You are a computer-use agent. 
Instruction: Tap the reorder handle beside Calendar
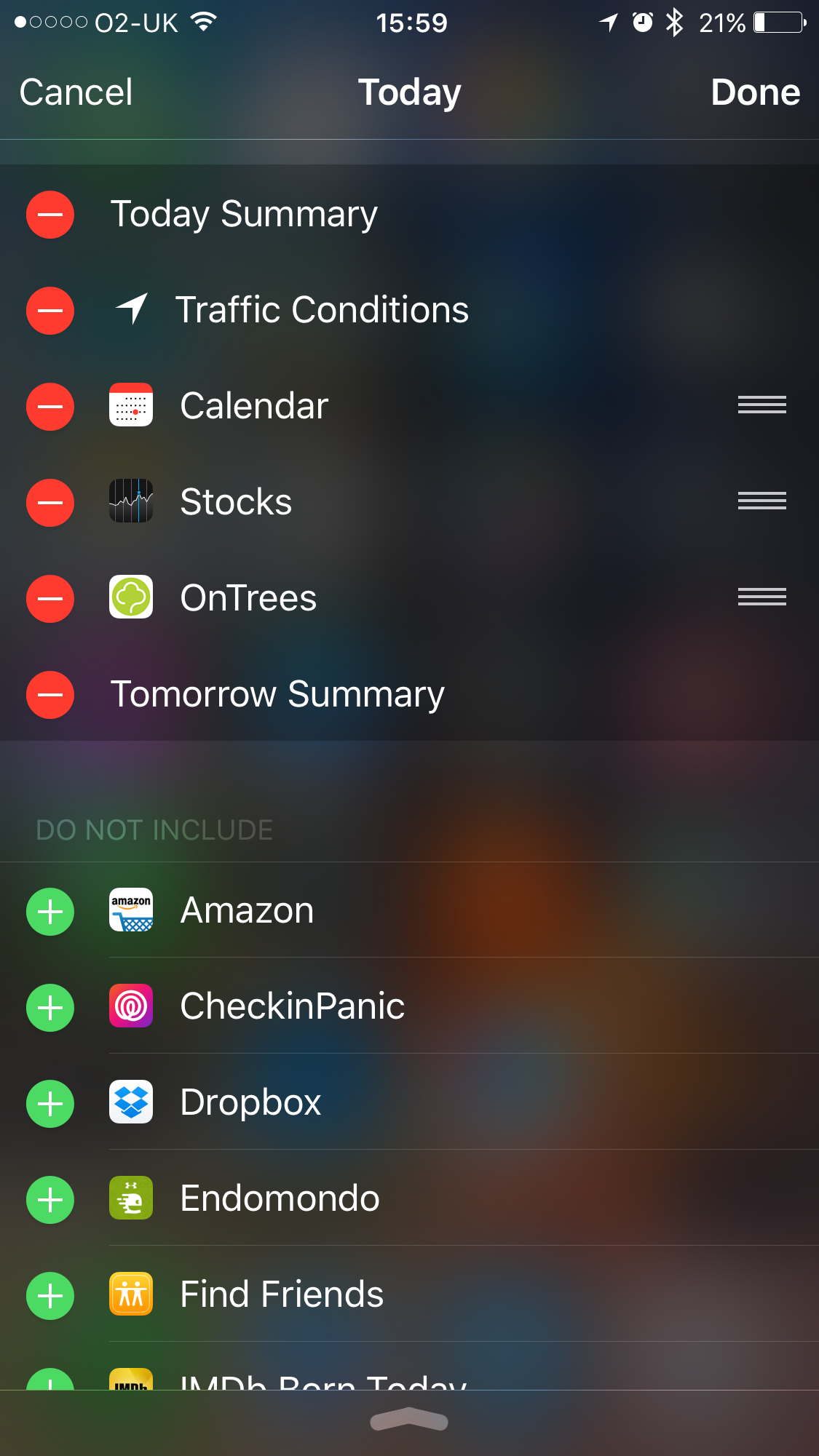pos(761,405)
